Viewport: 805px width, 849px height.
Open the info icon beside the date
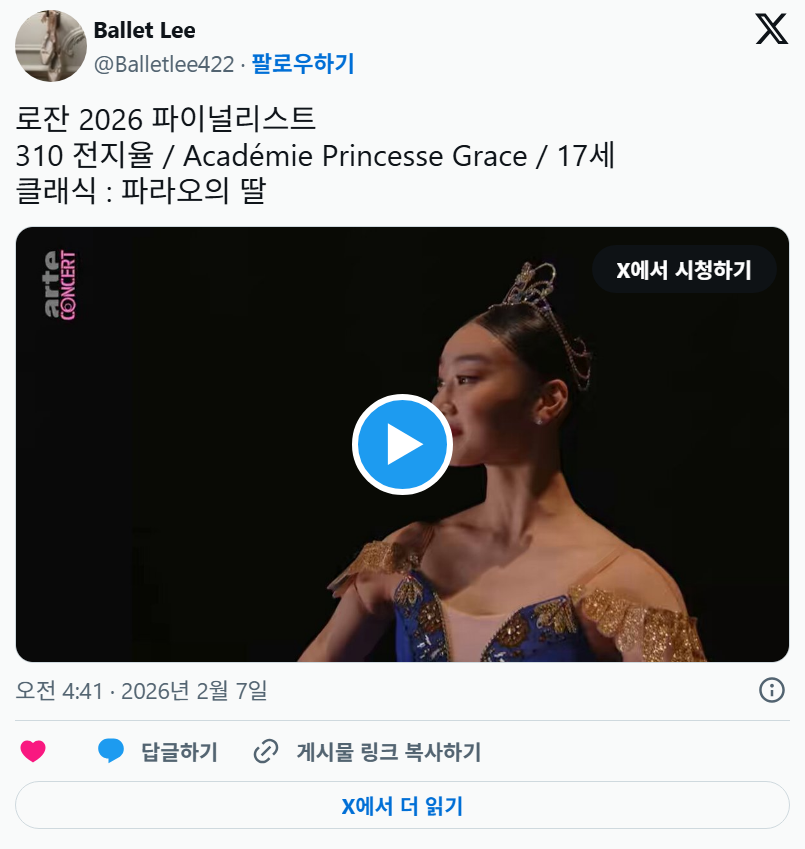(771, 690)
